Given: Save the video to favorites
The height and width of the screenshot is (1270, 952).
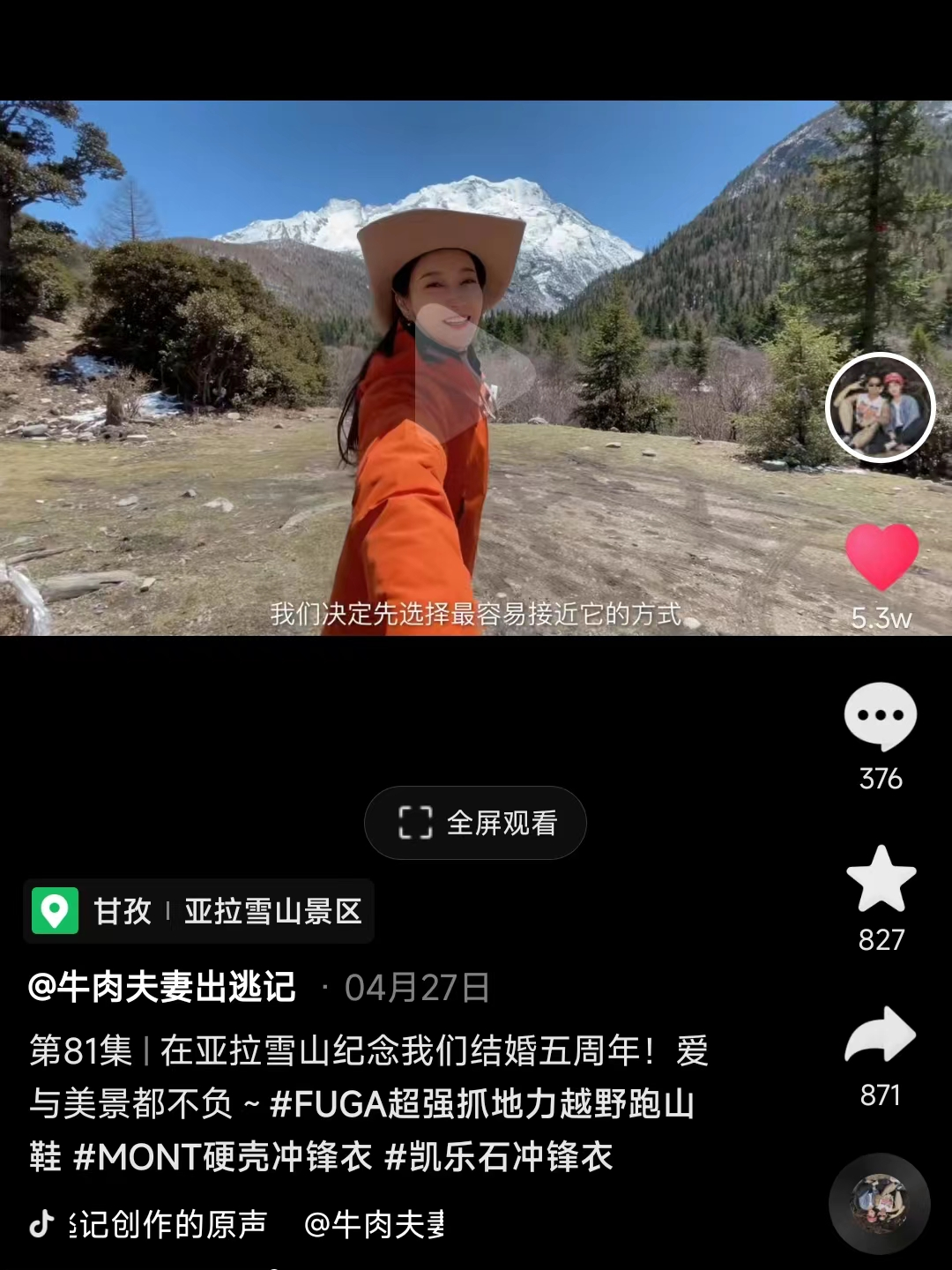Looking at the screenshot, I should click(x=881, y=878).
